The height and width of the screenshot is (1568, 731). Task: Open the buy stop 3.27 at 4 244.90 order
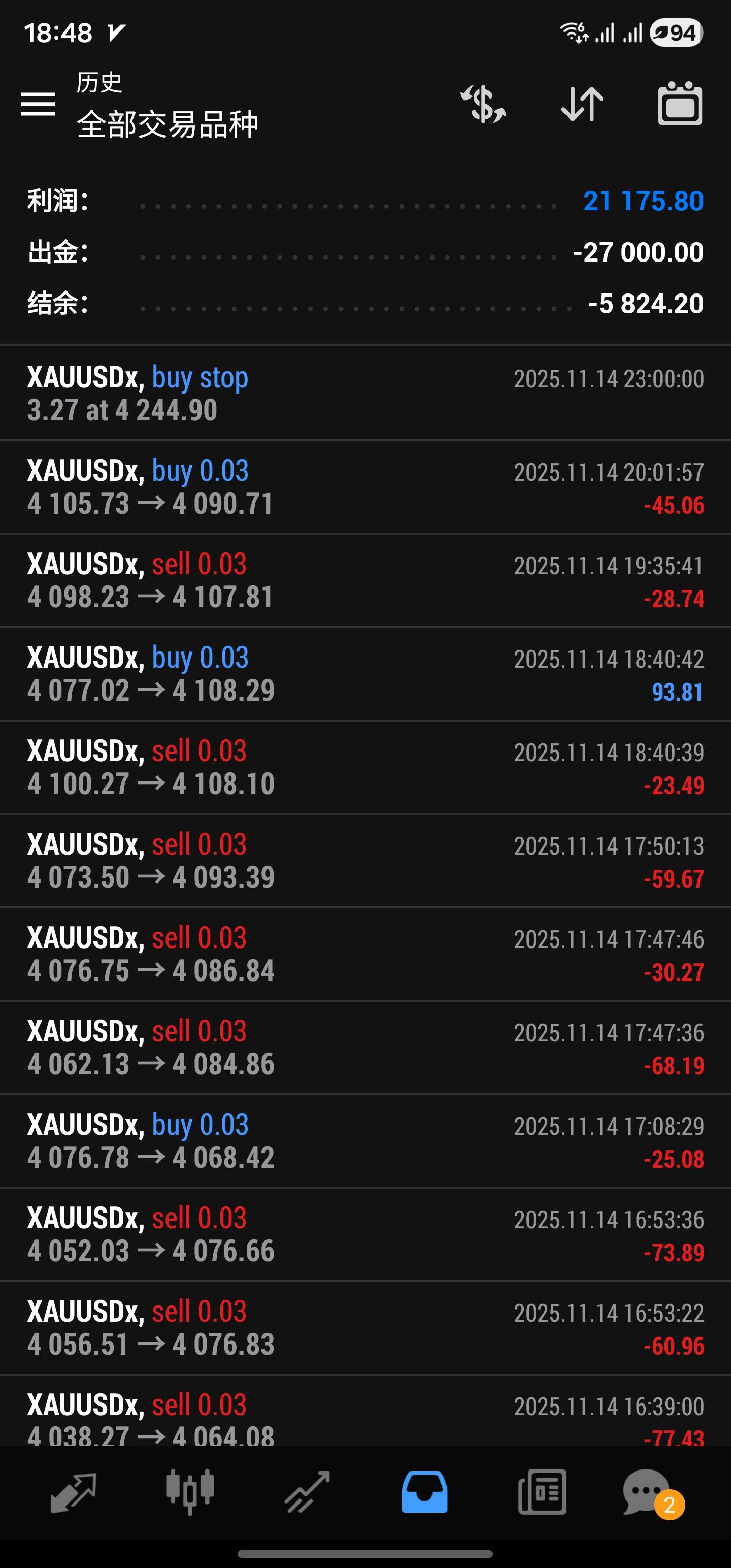click(x=365, y=393)
